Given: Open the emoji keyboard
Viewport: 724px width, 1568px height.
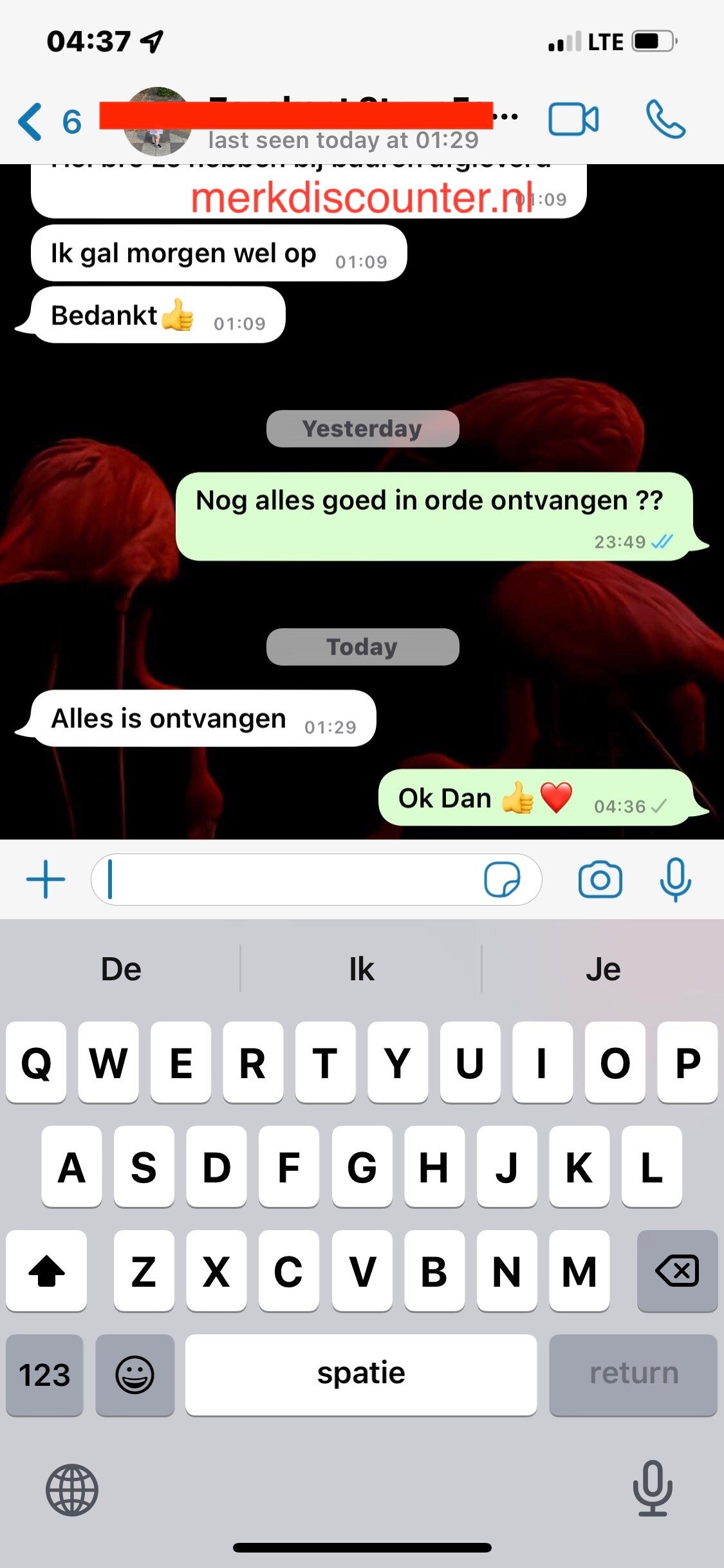Looking at the screenshot, I should (135, 1375).
